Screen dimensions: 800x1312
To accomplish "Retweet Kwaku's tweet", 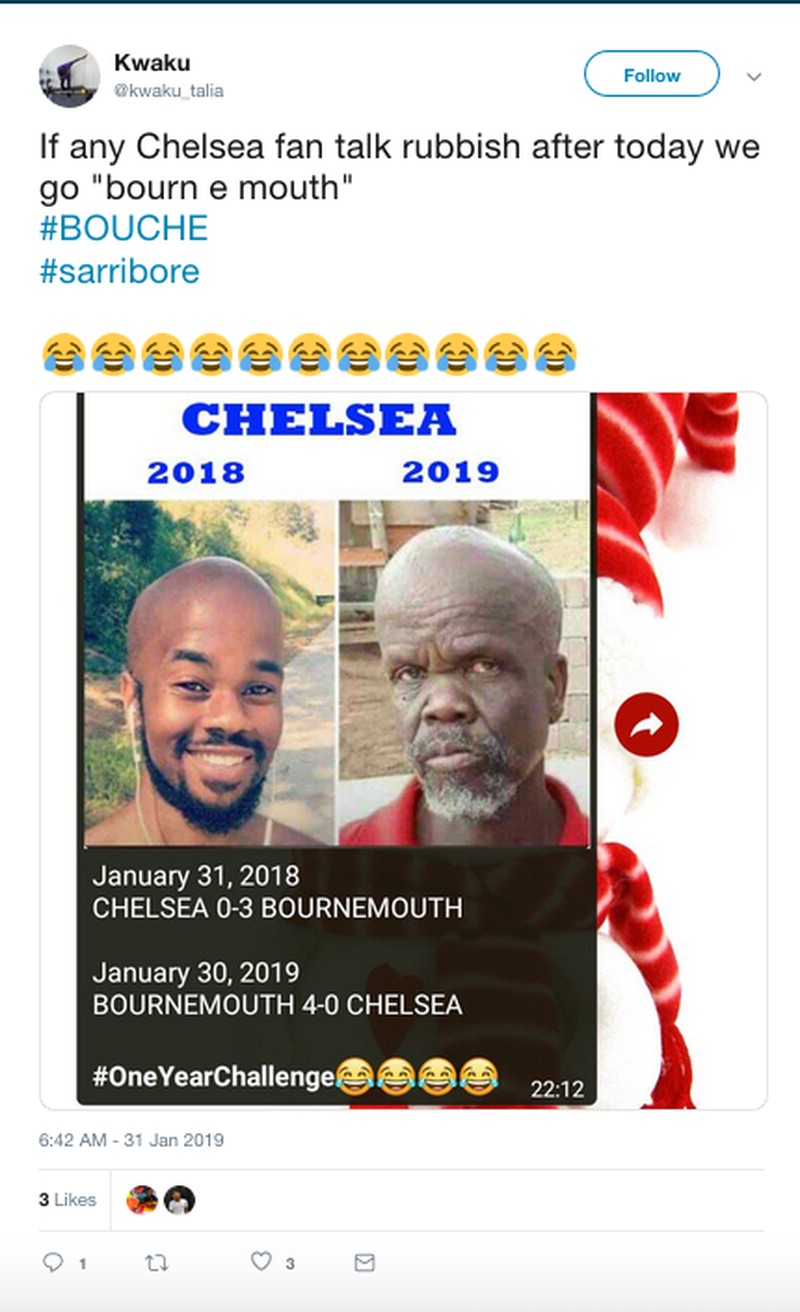I will coord(155,1263).
